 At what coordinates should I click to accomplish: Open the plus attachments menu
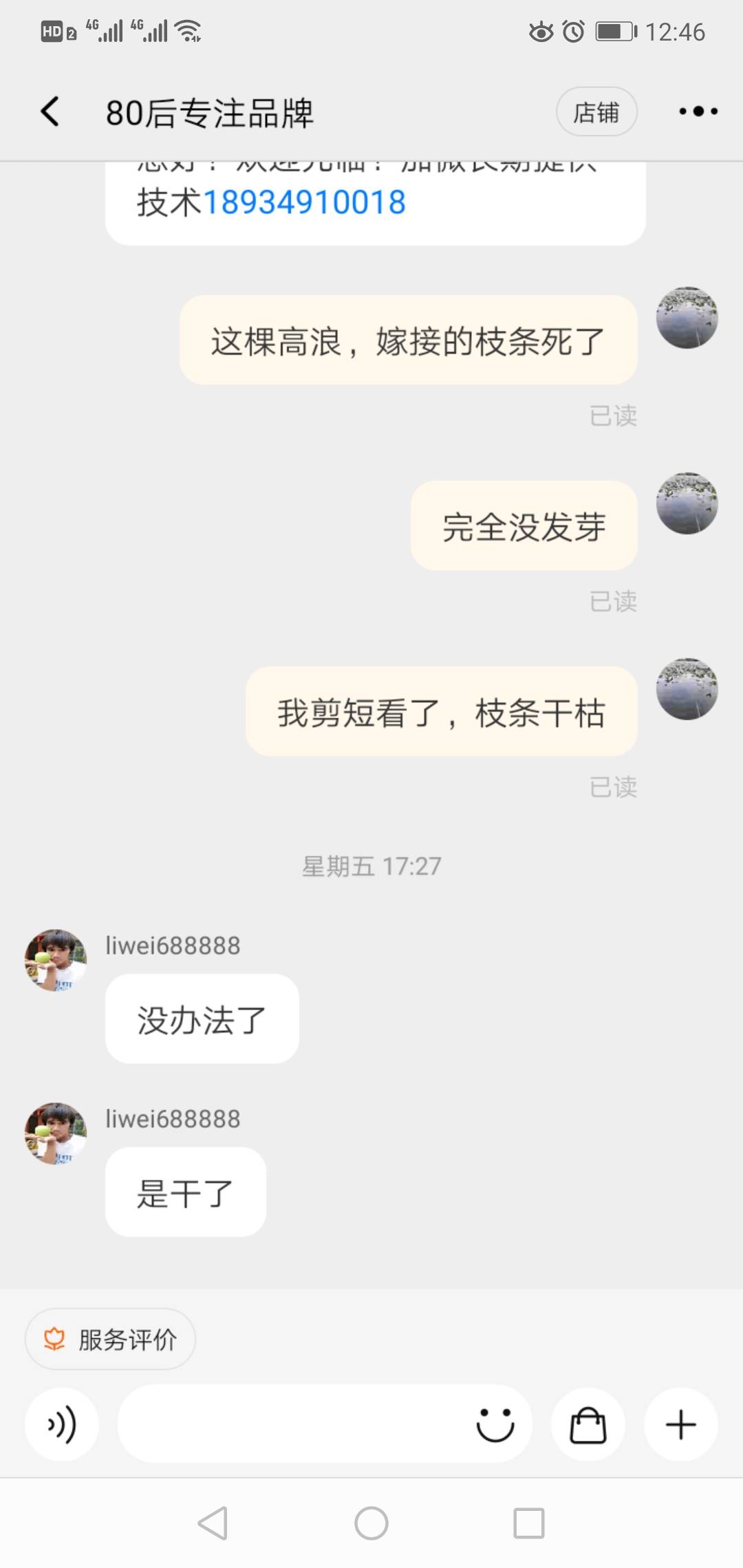pyautogui.click(x=681, y=1424)
